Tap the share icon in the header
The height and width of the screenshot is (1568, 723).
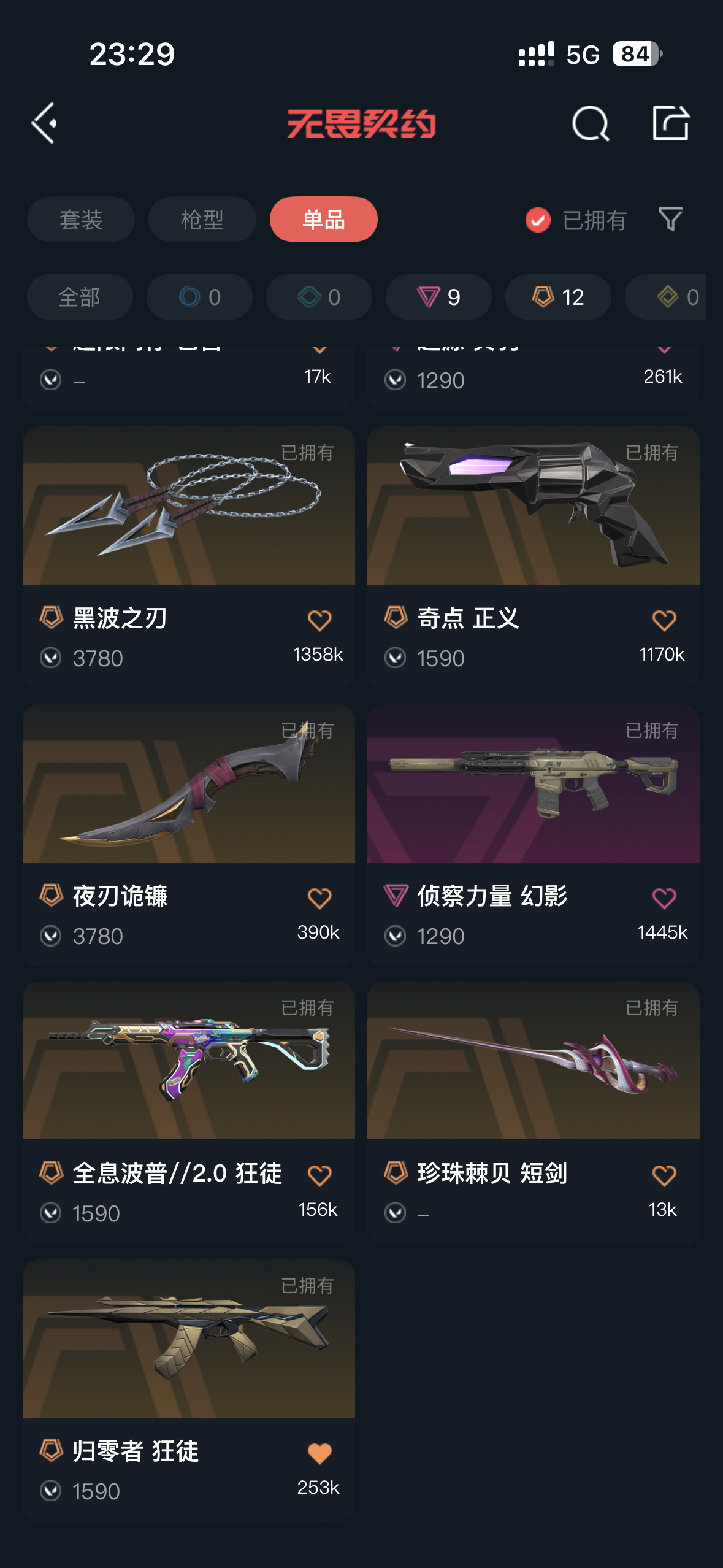(x=670, y=123)
